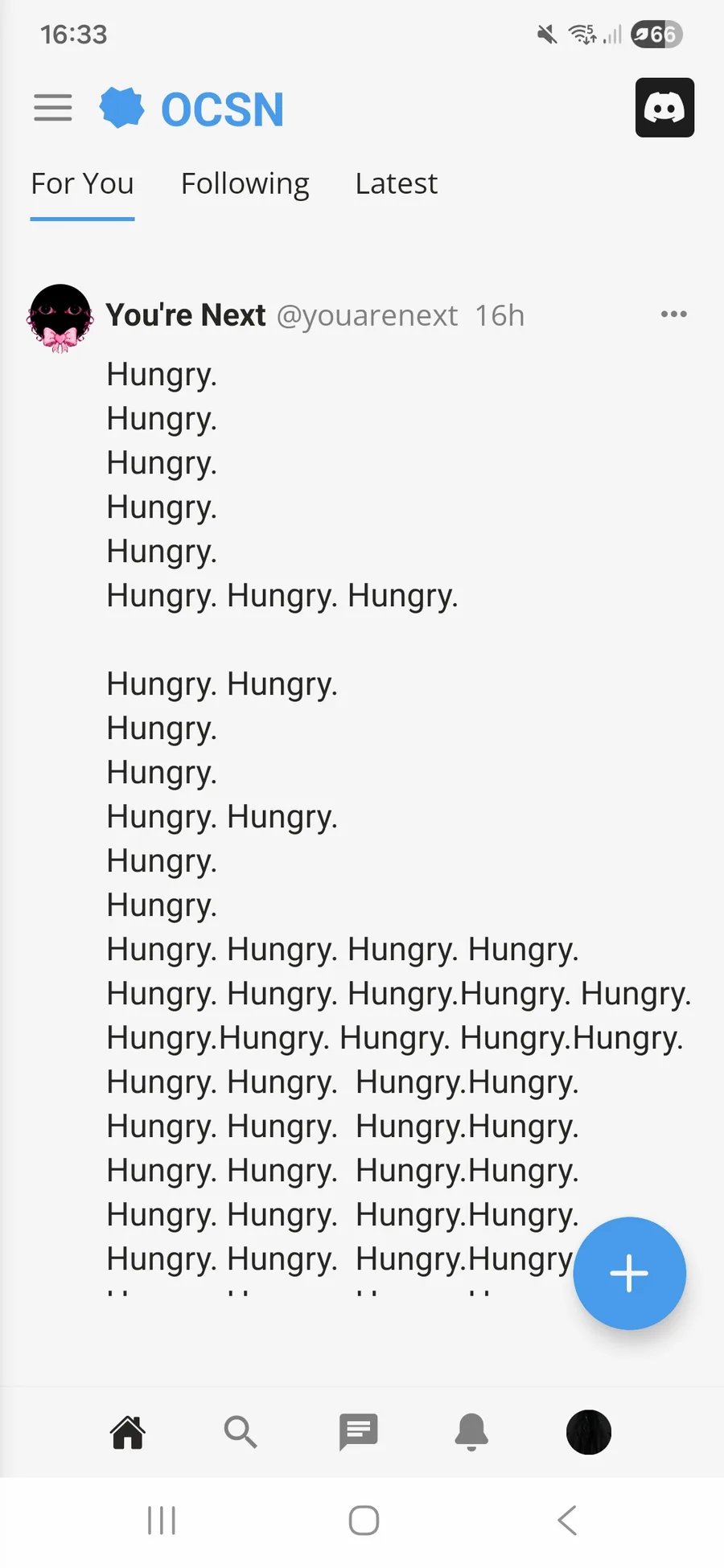Open the @youarenext profile link
724x1568 pixels.
[x=367, y=316]
